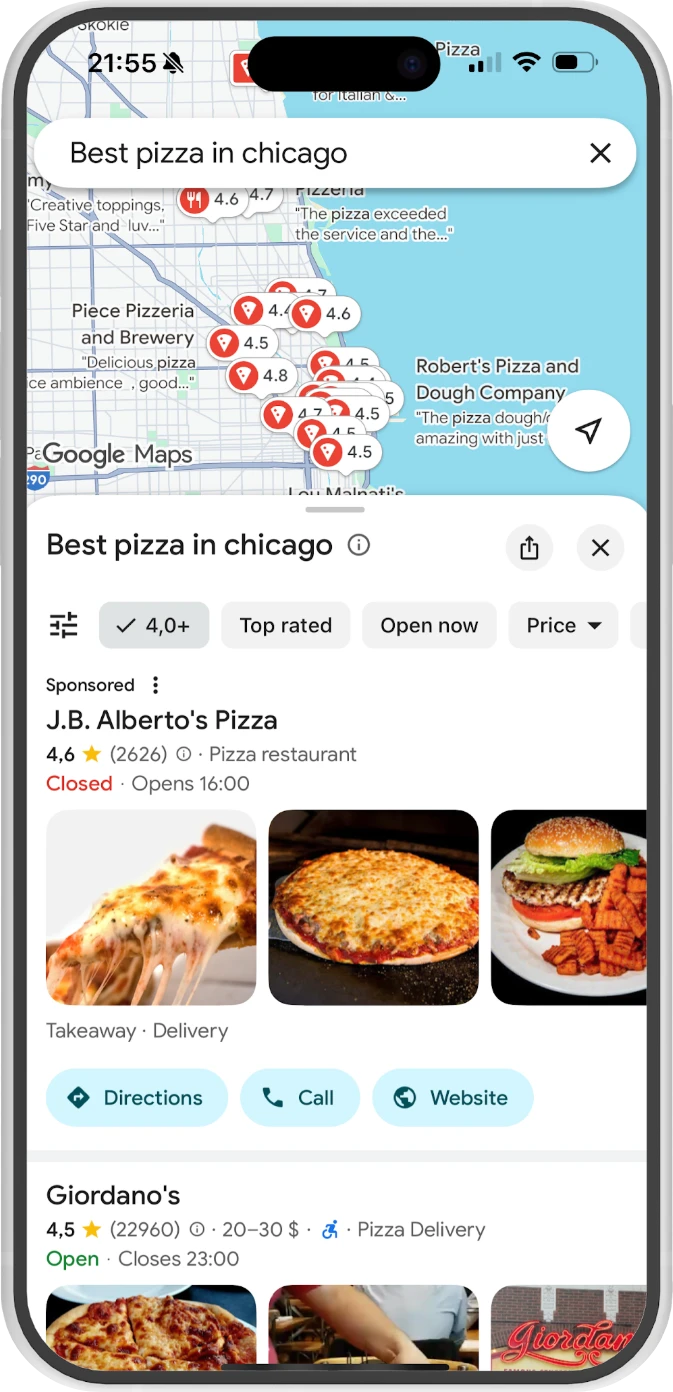Screen dimensions: 673x1392
Task: Deselect the 4,0+ rating filter
Action: 154,626
